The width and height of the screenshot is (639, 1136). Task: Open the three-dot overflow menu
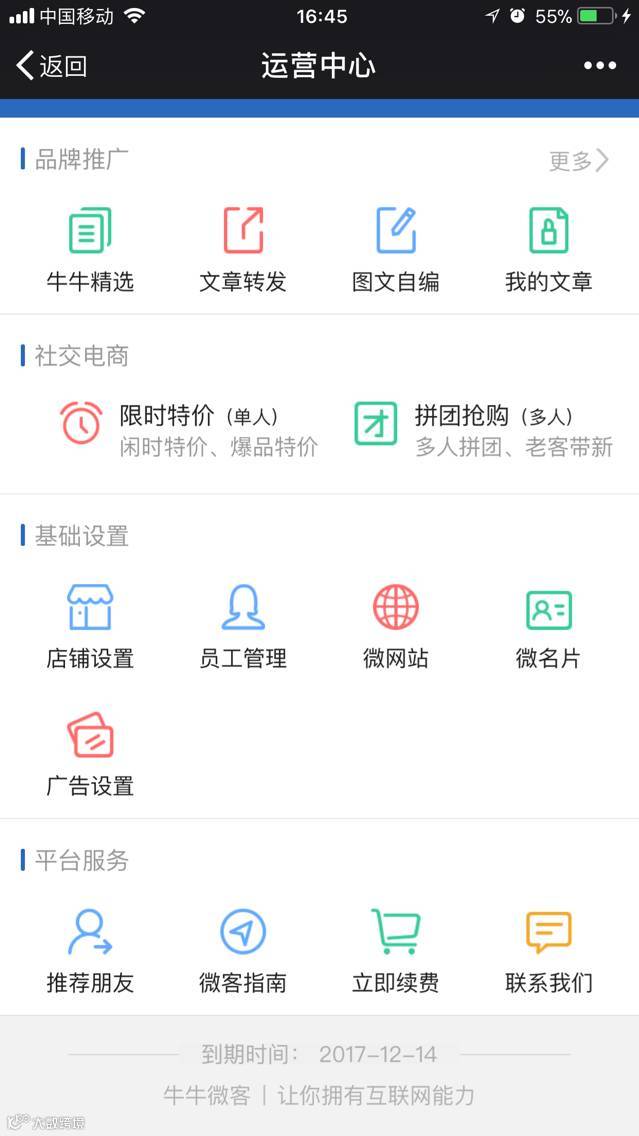click(600, 66)
